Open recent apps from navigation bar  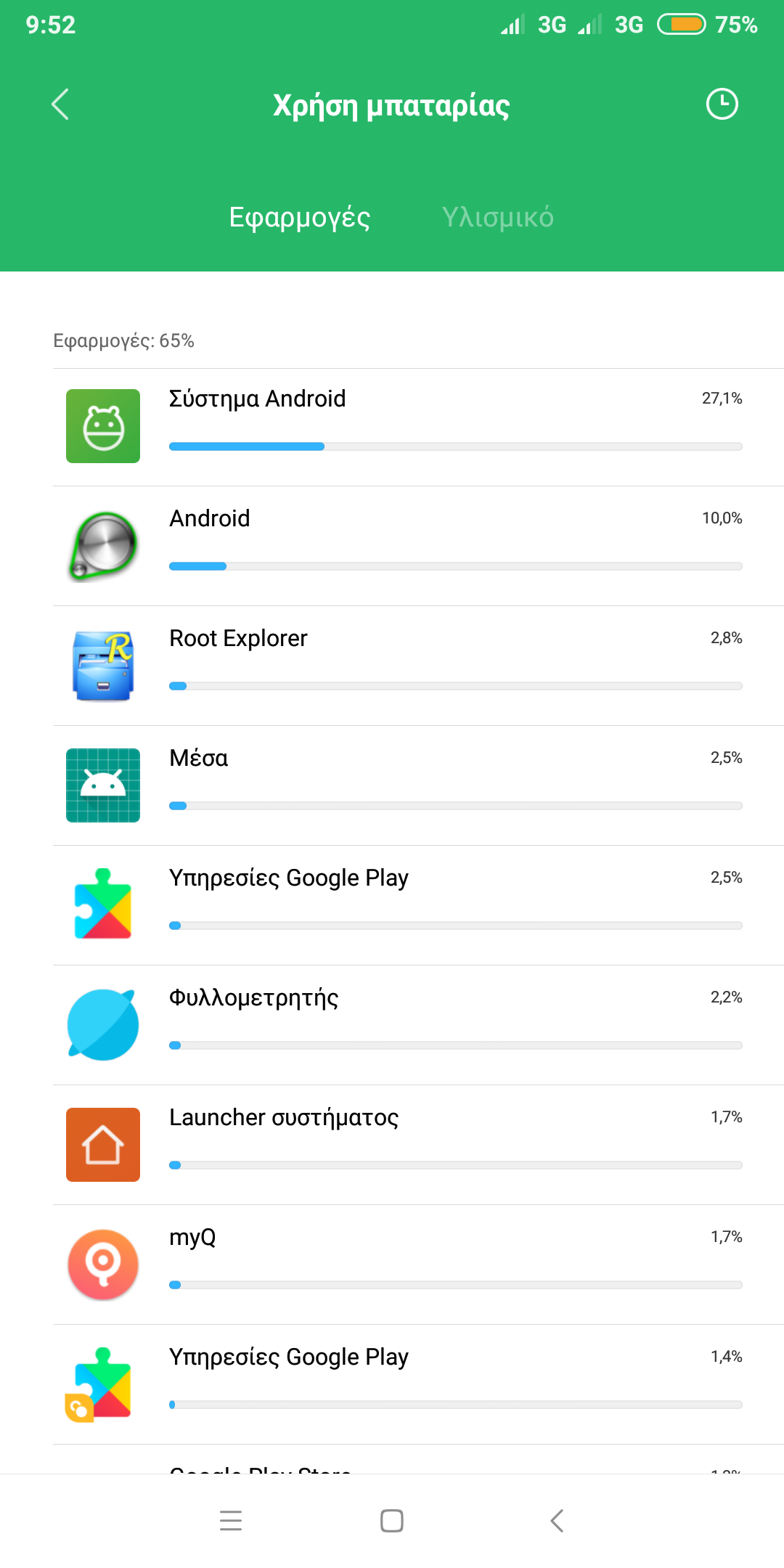[x=231, y=1520]
